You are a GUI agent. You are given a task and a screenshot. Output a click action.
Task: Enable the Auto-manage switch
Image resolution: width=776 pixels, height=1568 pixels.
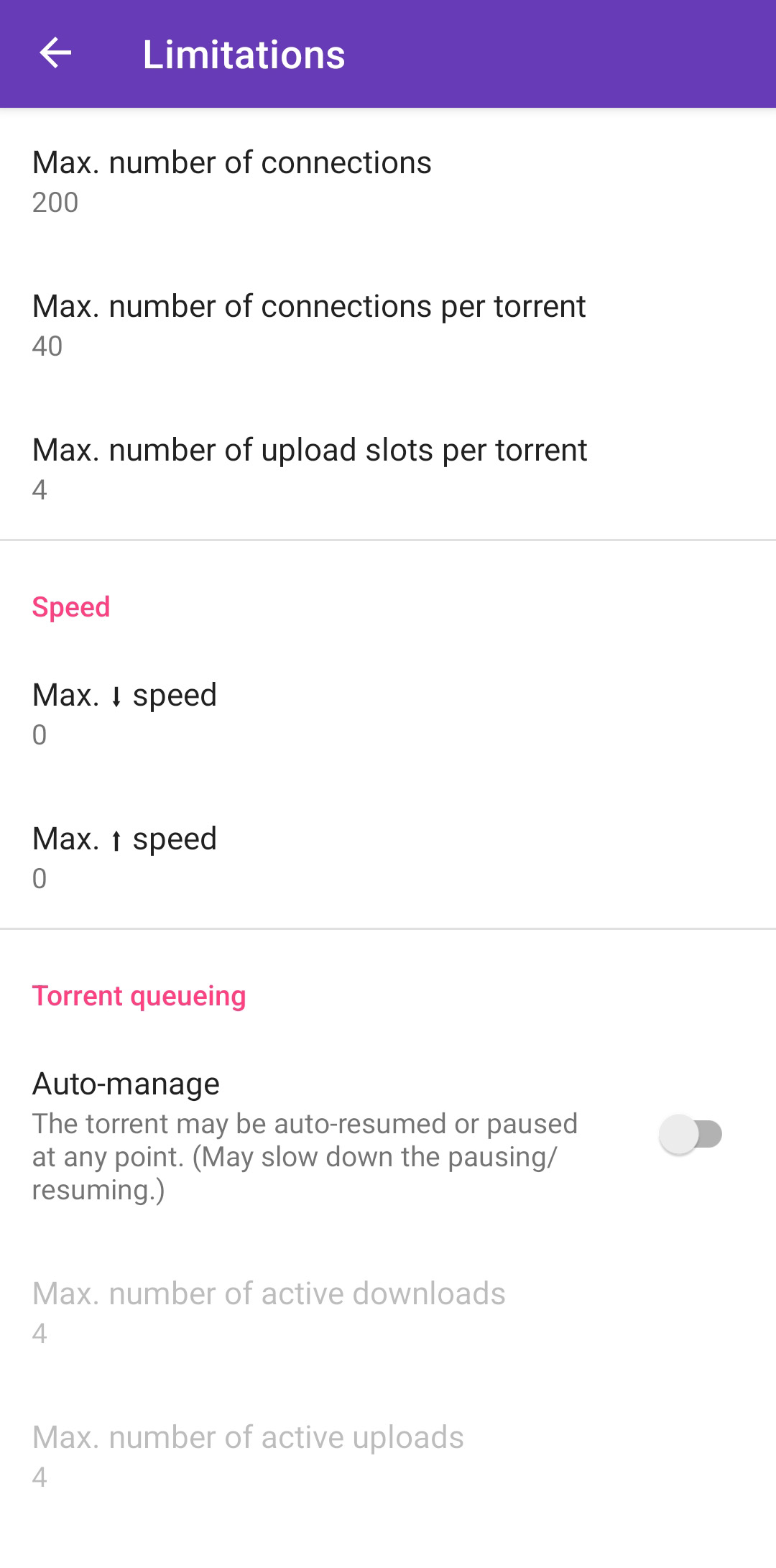[x=690, y=1135]
